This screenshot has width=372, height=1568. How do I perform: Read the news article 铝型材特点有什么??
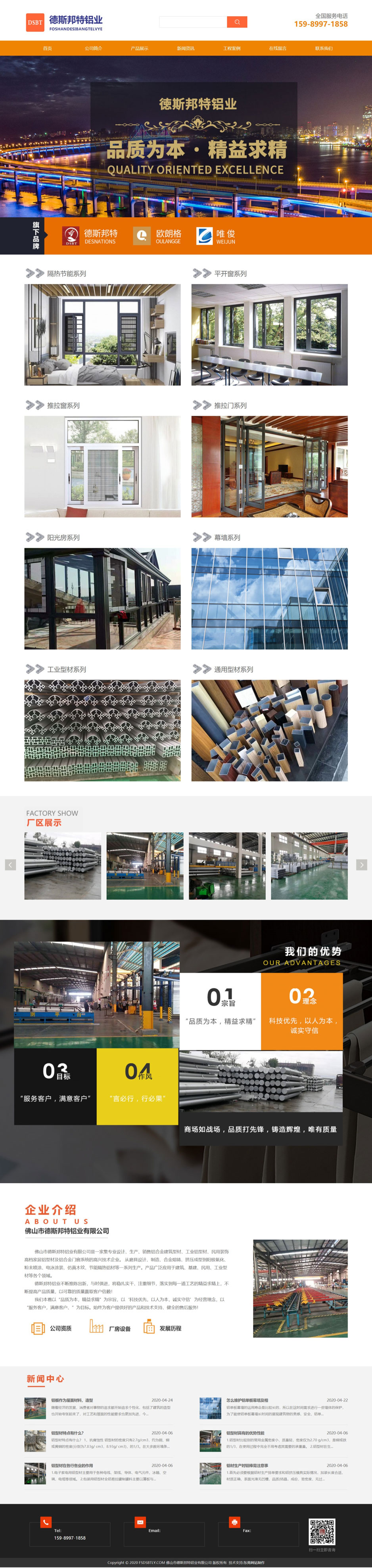click(x=67, y=1433)
